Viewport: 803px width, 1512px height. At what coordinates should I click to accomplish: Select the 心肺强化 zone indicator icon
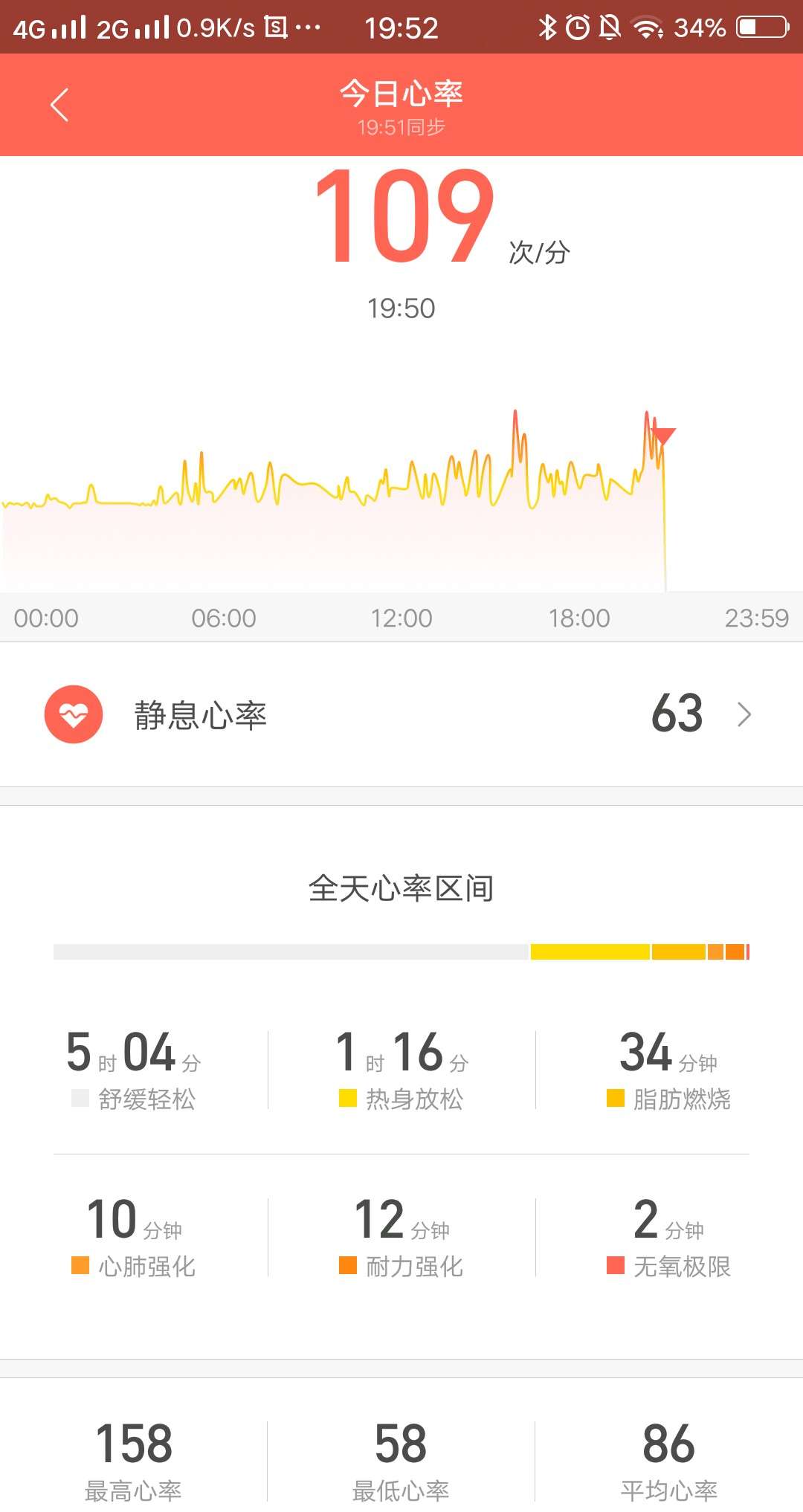coord(77,1266)
